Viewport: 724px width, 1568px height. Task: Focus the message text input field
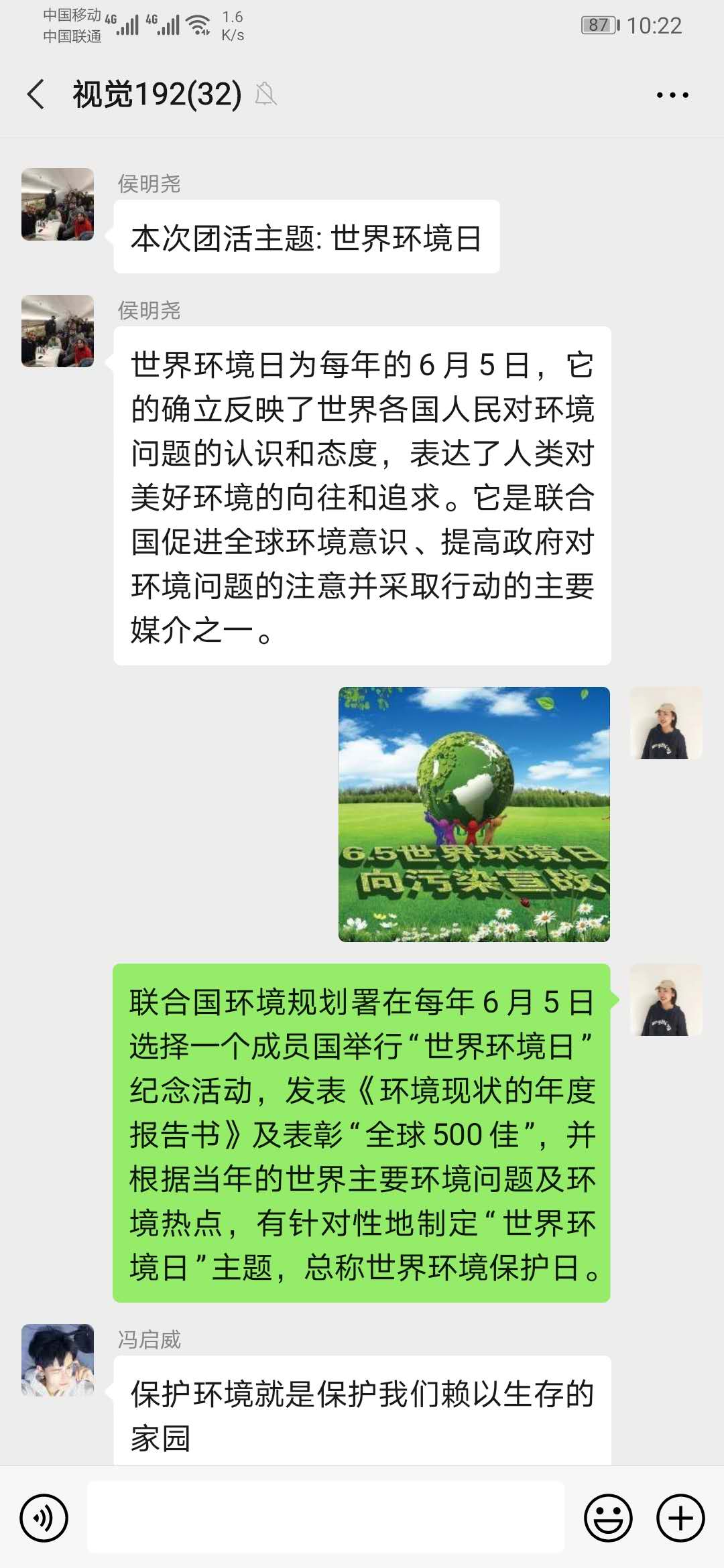coord(326,1518)
